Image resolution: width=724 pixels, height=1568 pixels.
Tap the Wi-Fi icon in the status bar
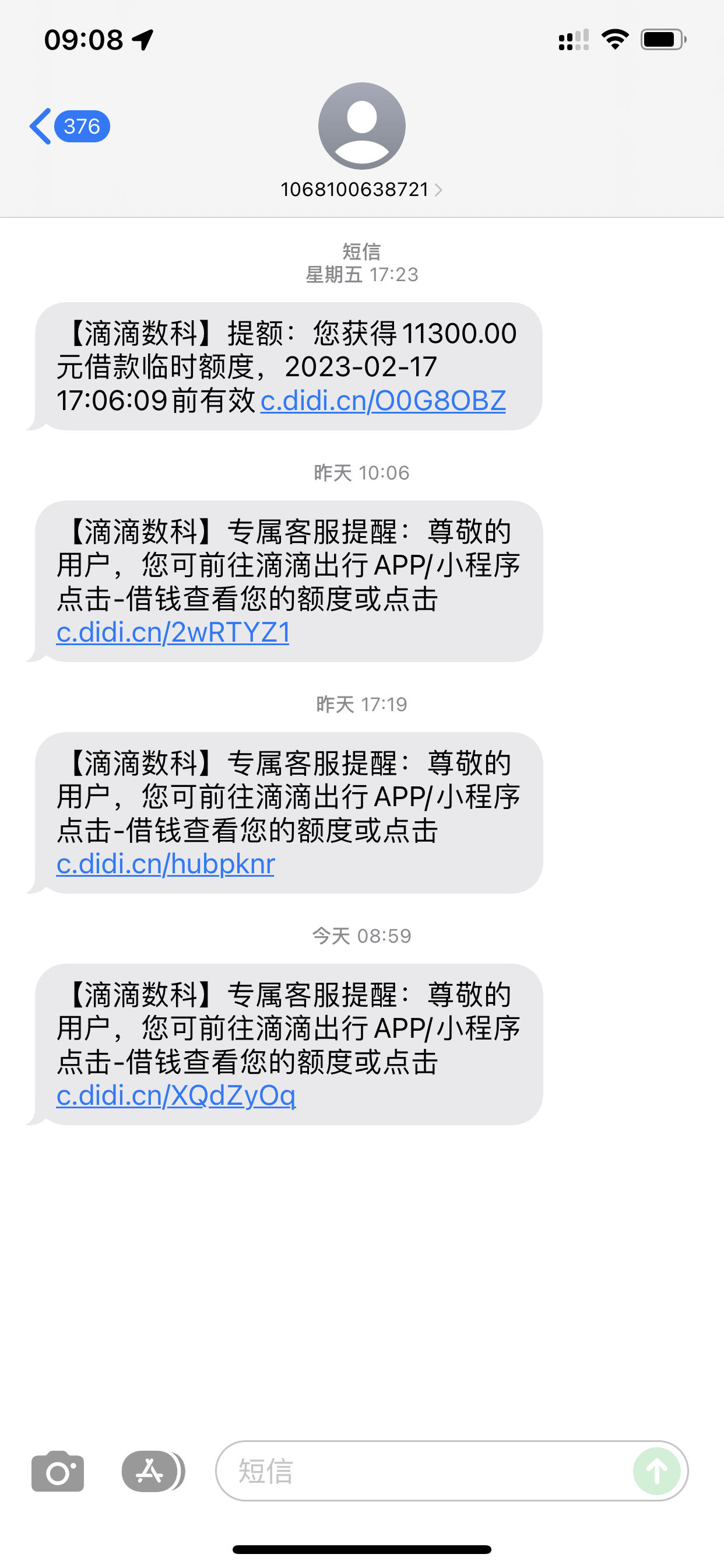pyautogui.click(x=615, y=38)
